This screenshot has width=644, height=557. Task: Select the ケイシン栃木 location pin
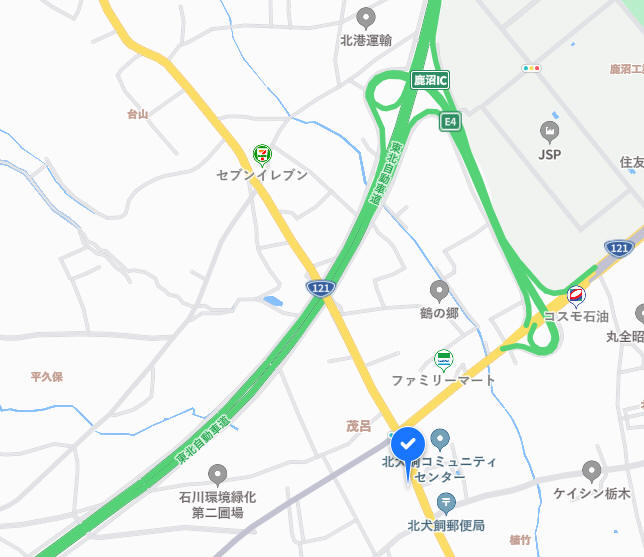coord(592,471)
